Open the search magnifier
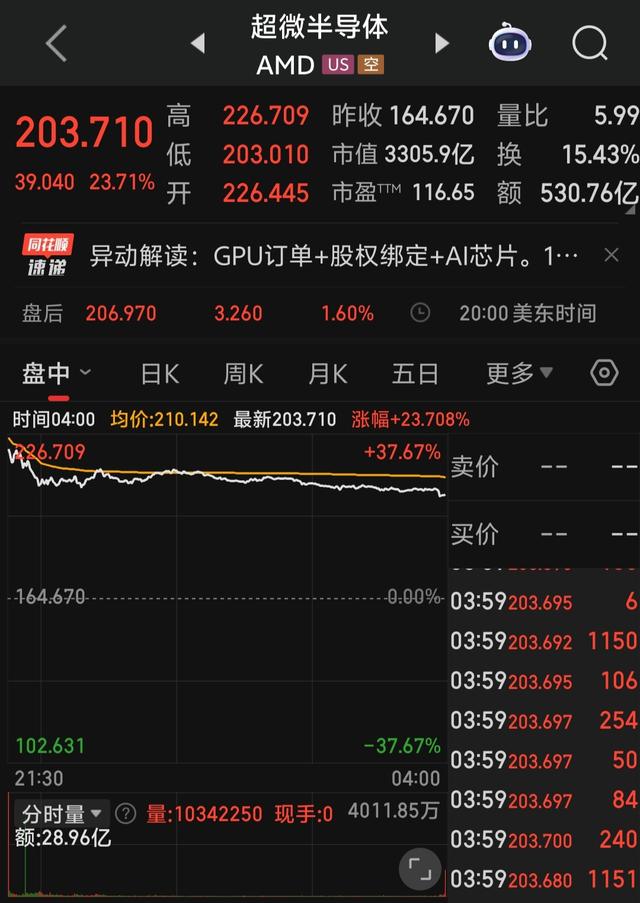This screenshot has height=903, width=640. (590, 43)
